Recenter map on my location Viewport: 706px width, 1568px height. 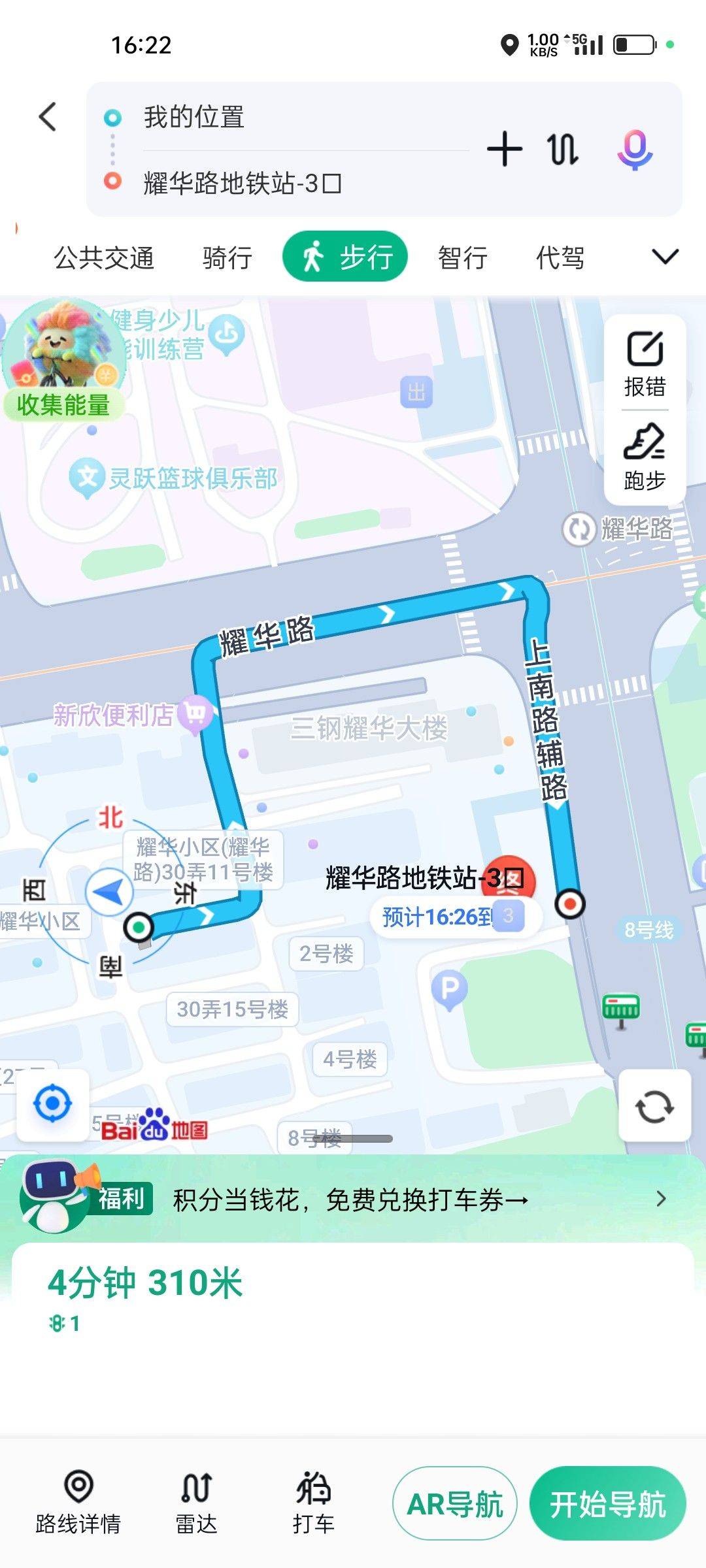tap(52, 1105)
